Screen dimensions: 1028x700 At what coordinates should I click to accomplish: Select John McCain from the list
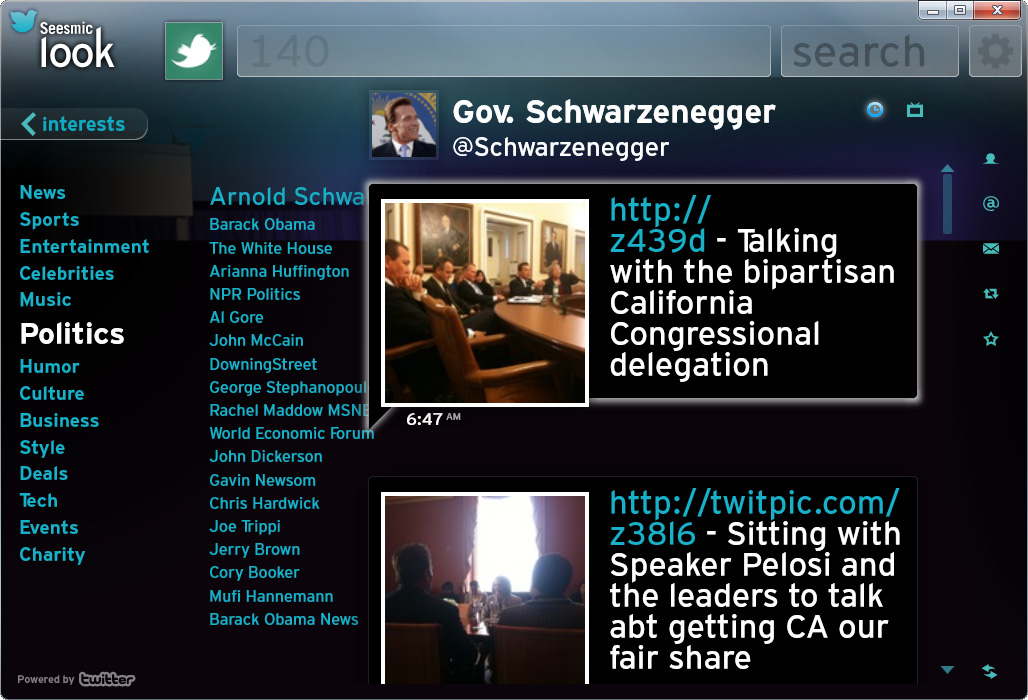256,340
